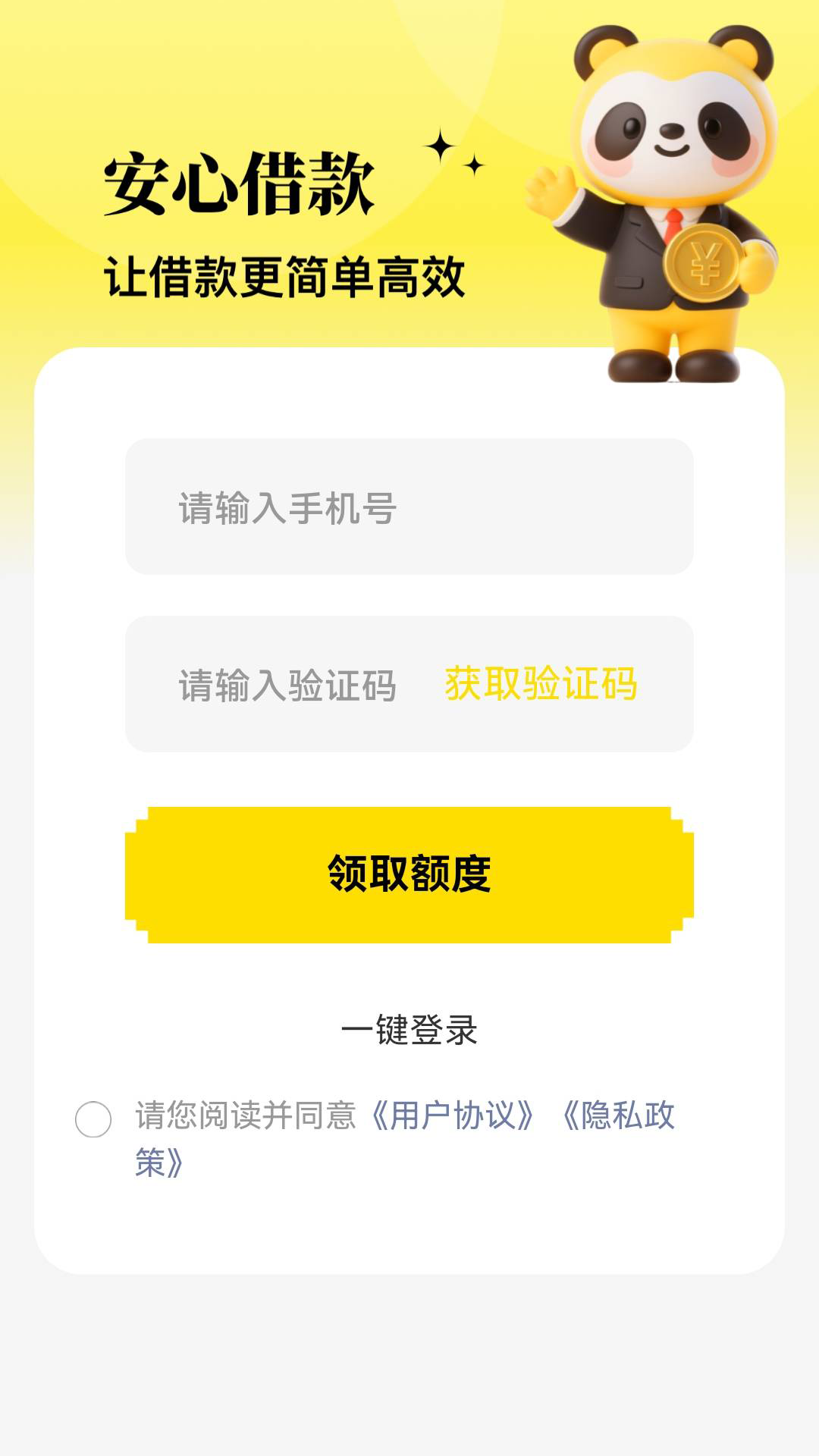The image size is (819, 1456).
Task: Select 一键登录 quick login option
Action: 409,1028
